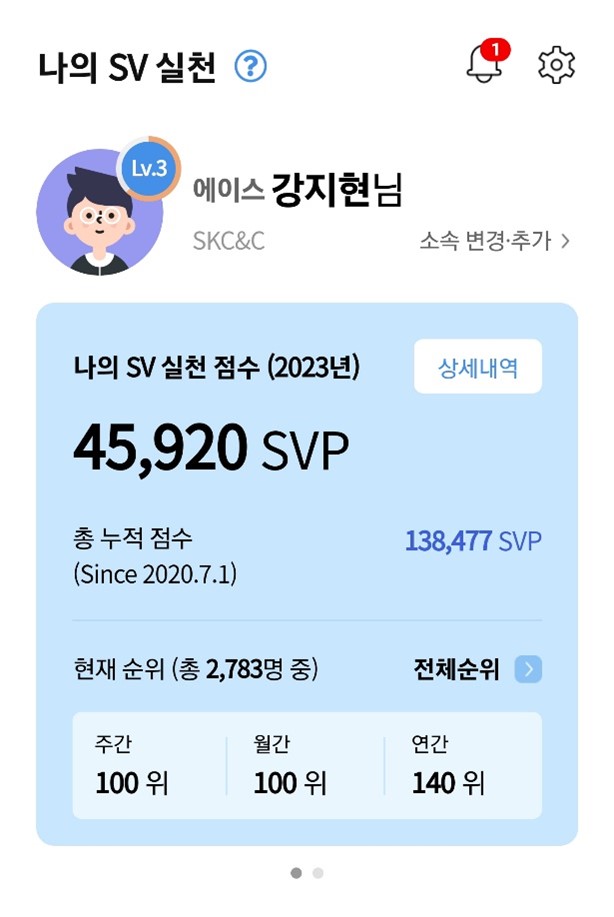The image size is (614, 917).
Task: Open the settings gear
Action: (x=556, y=65)
